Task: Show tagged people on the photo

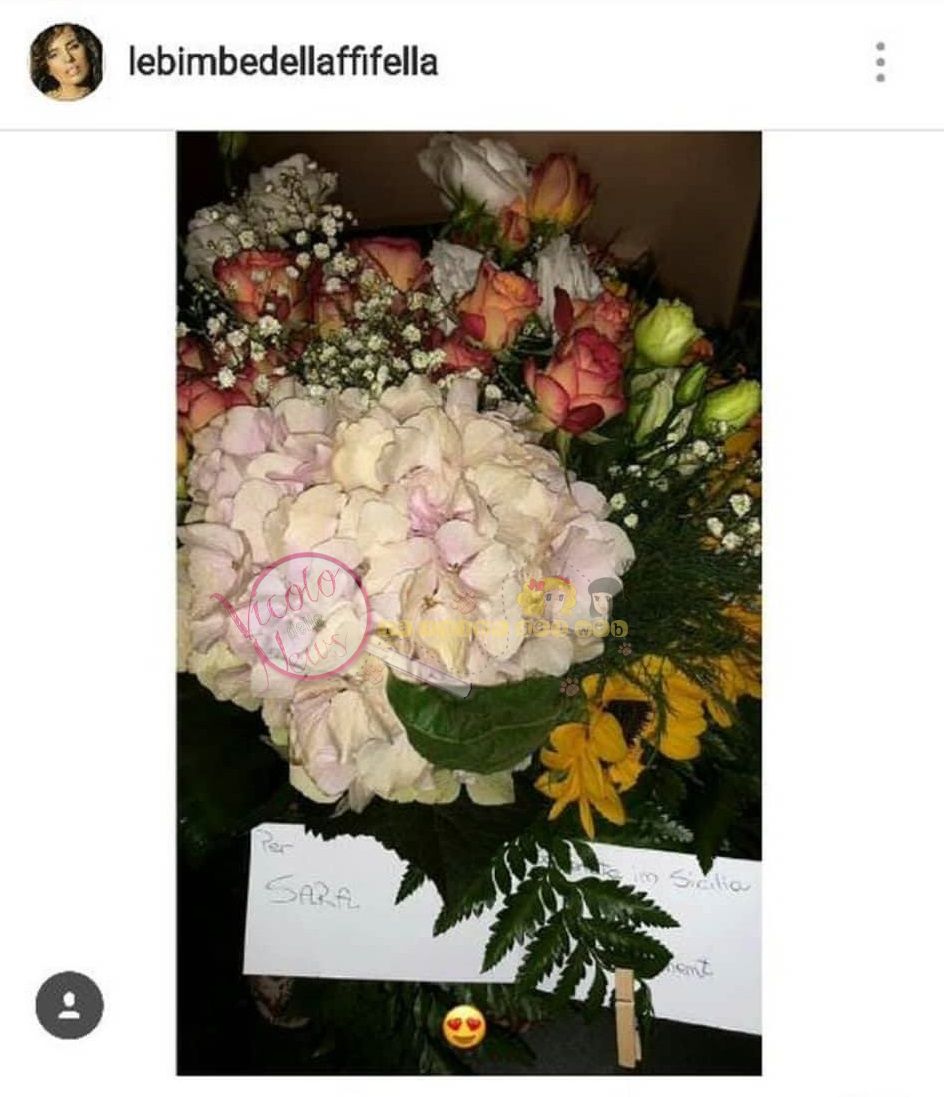Action: 69,1005
